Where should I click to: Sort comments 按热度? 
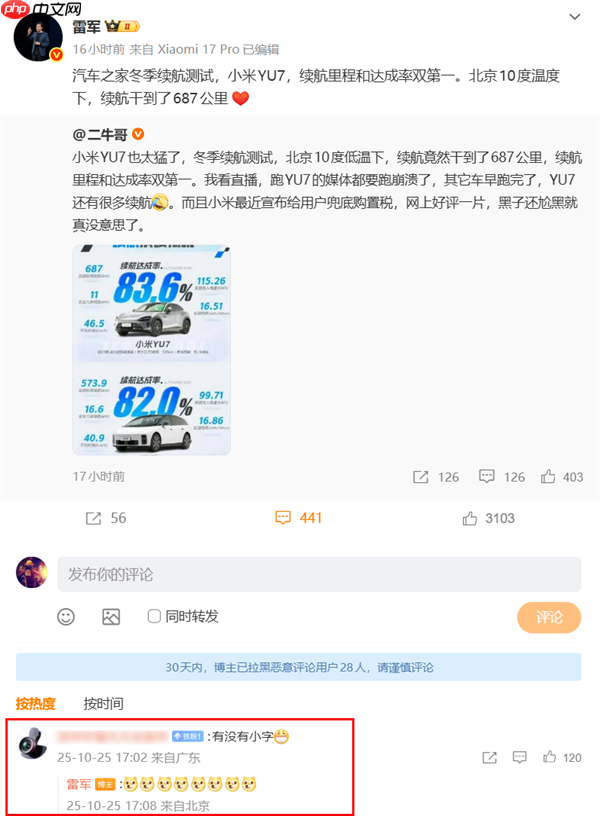[36, 704]
